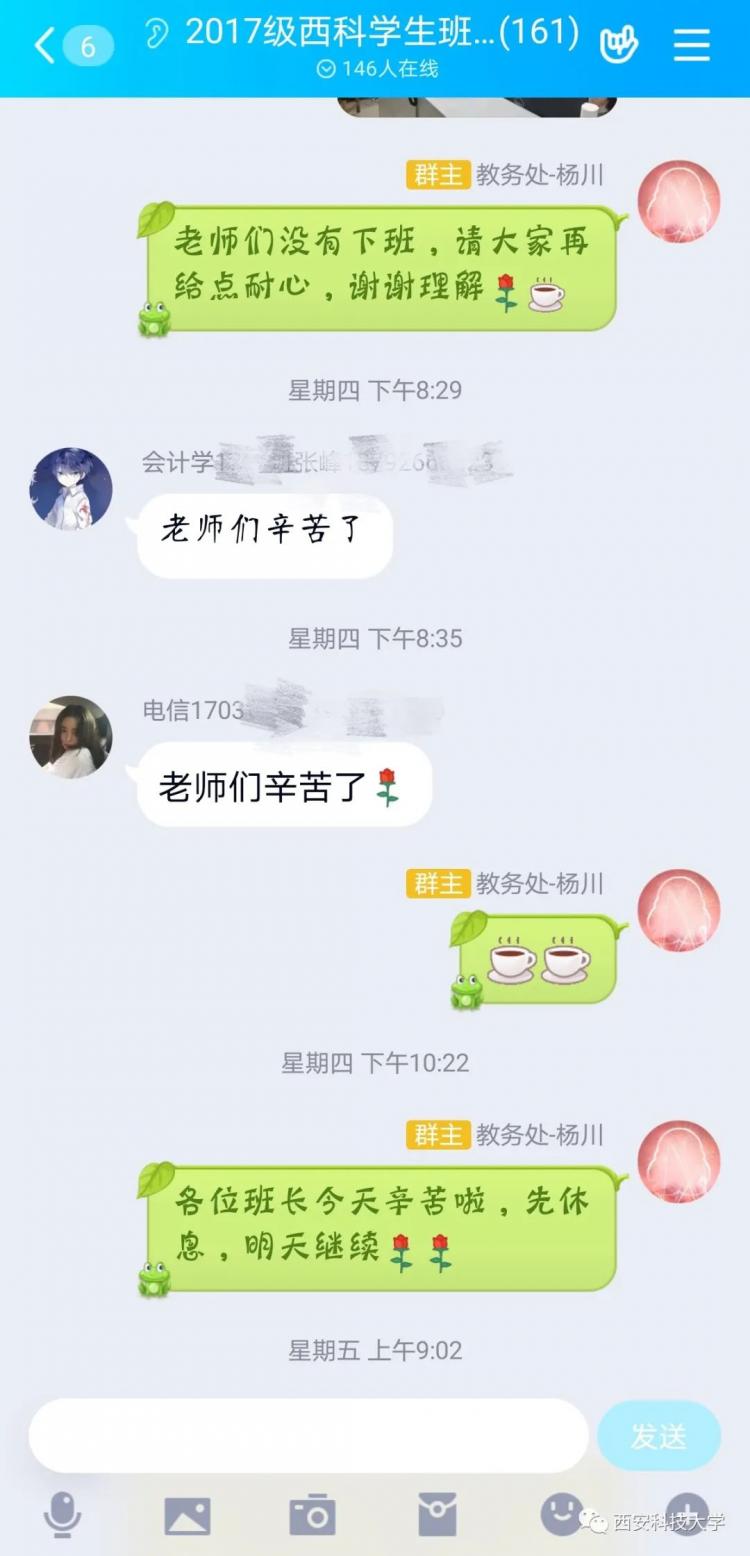
Task: Open the photo gallery picker
Action: point(187,1515)
